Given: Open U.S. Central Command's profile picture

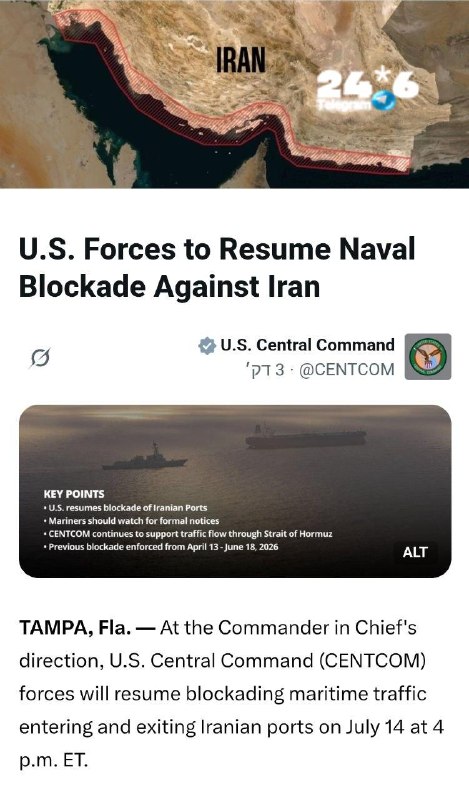Looking at the screenshot, I should point(428,357).
